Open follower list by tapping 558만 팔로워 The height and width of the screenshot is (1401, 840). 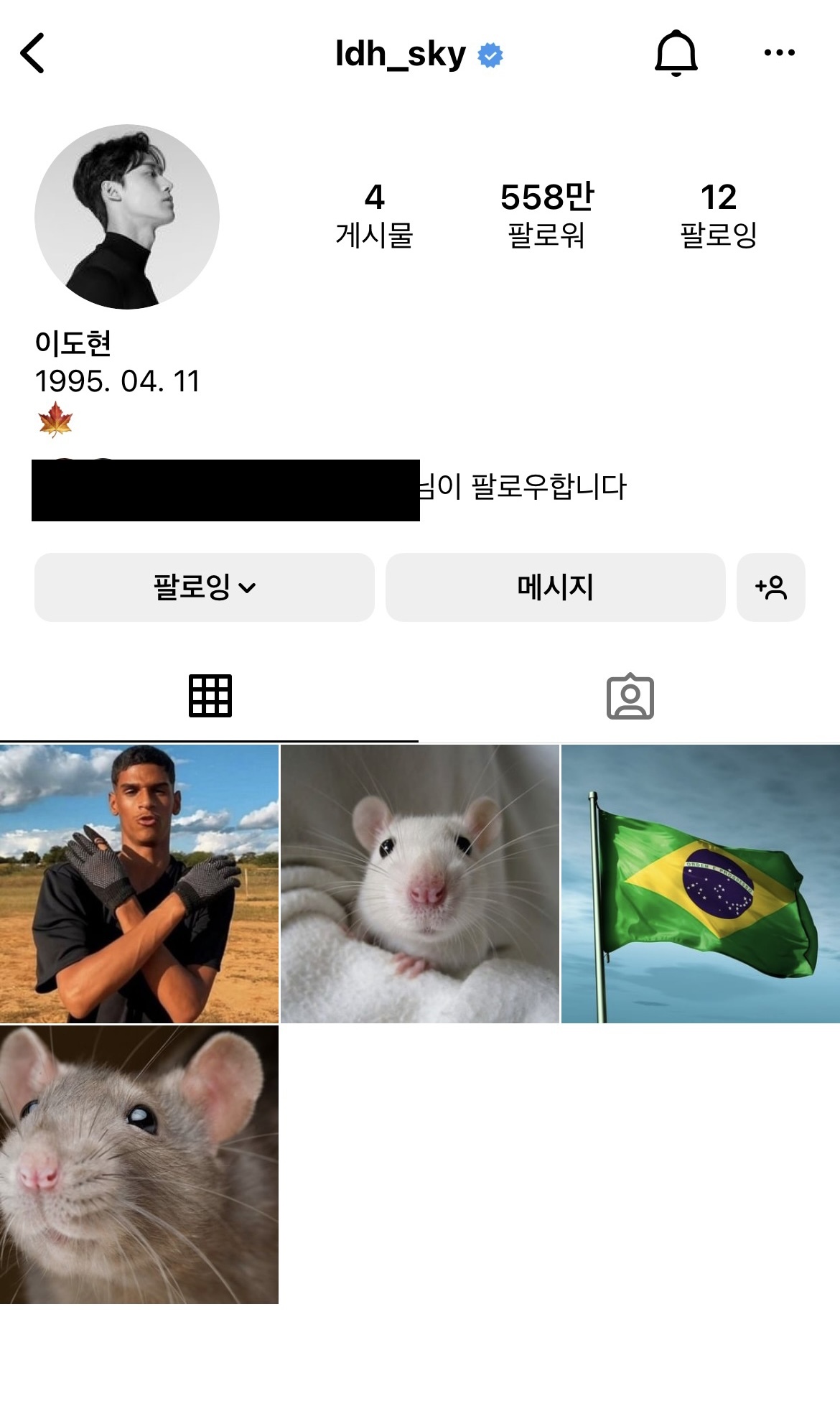[549, 212]
